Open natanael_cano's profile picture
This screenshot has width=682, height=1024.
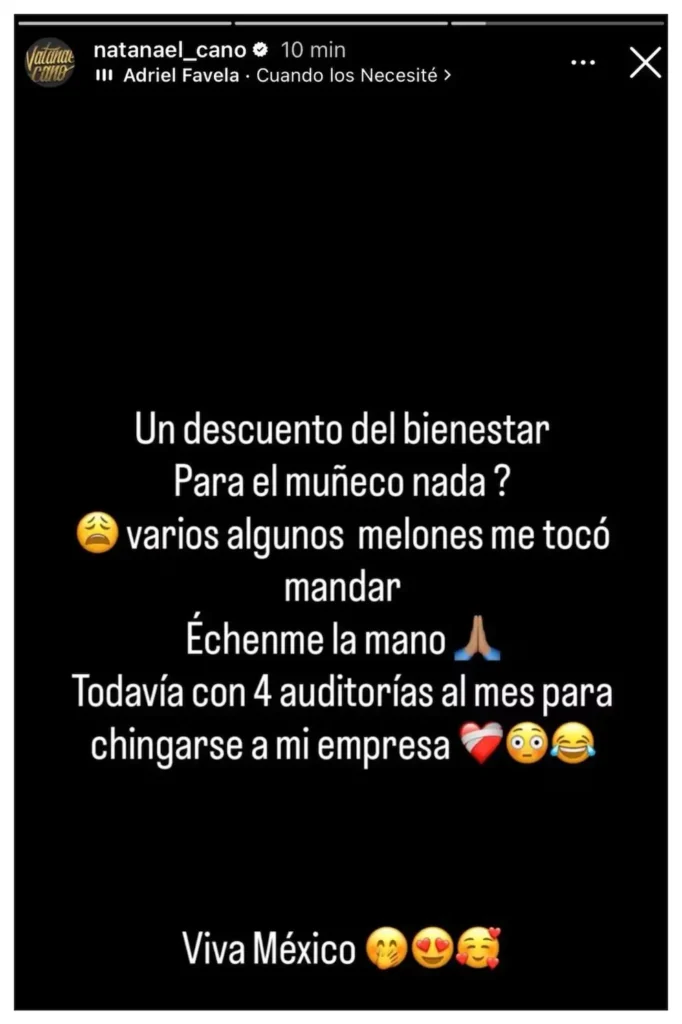pyautogui.click(x=49, y=62)
